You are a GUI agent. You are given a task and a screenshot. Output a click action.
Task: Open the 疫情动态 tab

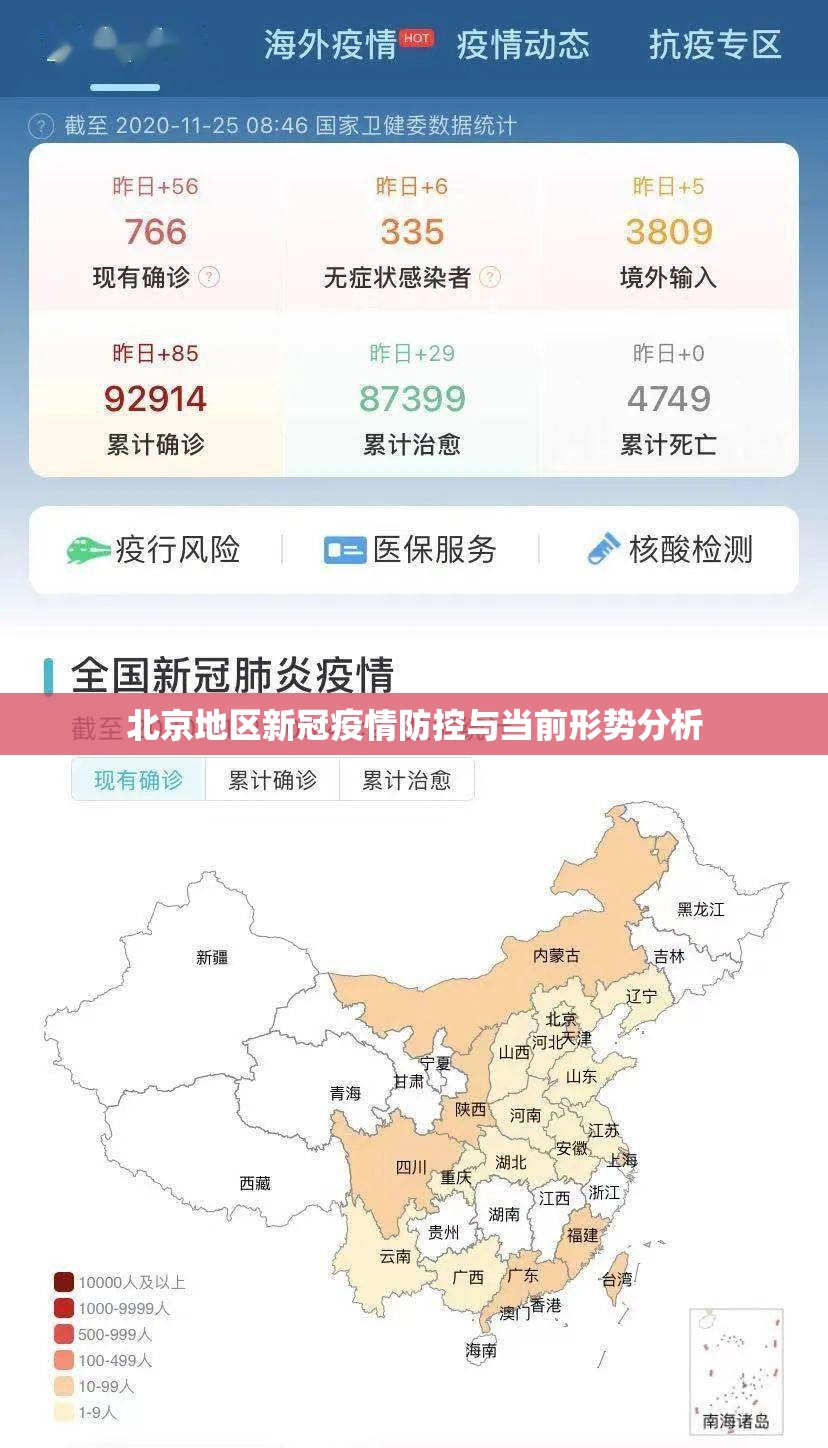(x=523, y=45)
